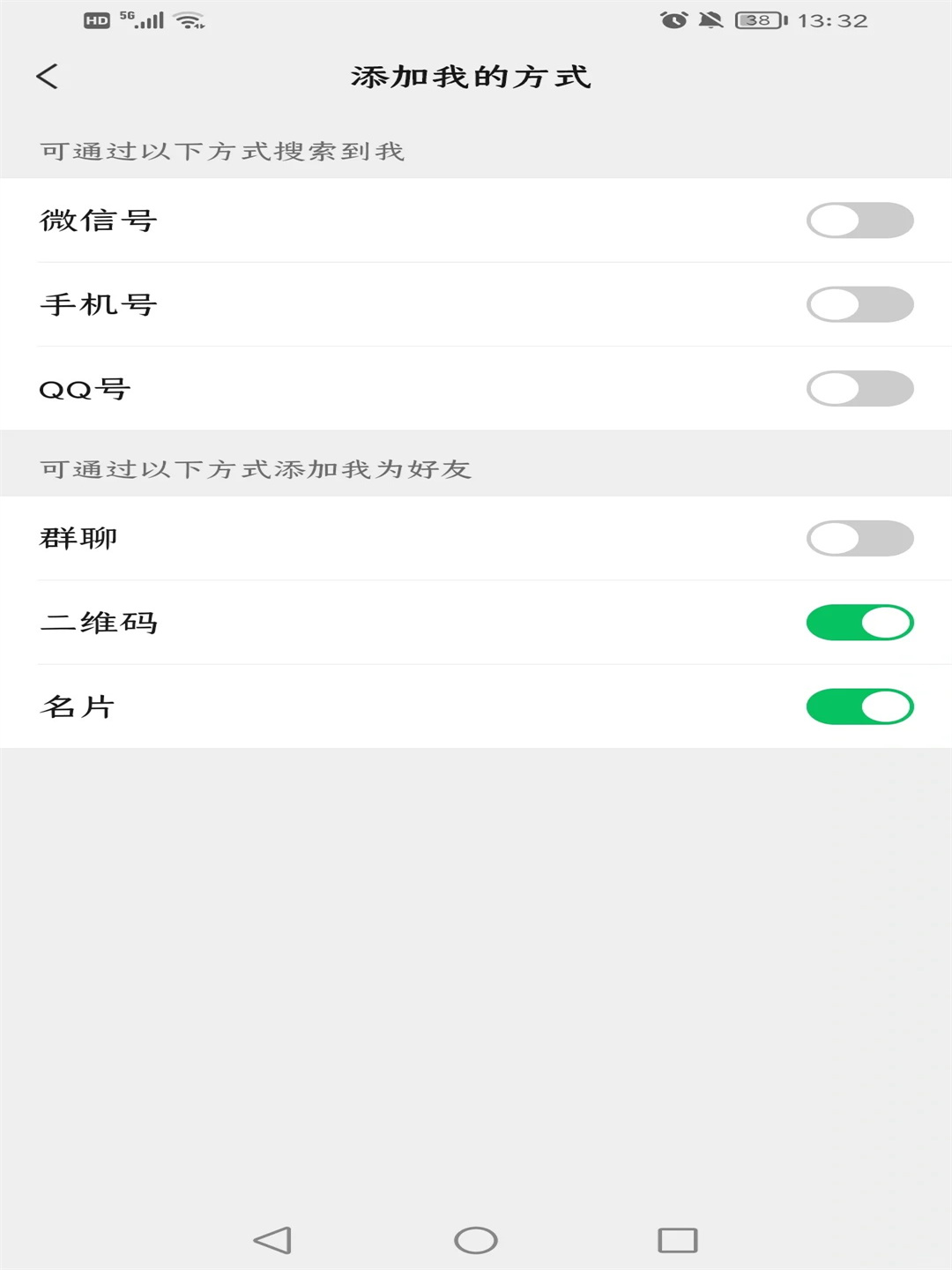Enable adding via 群聊
The height and width of the screenshot is (1270, 952).
click(859, 539)
